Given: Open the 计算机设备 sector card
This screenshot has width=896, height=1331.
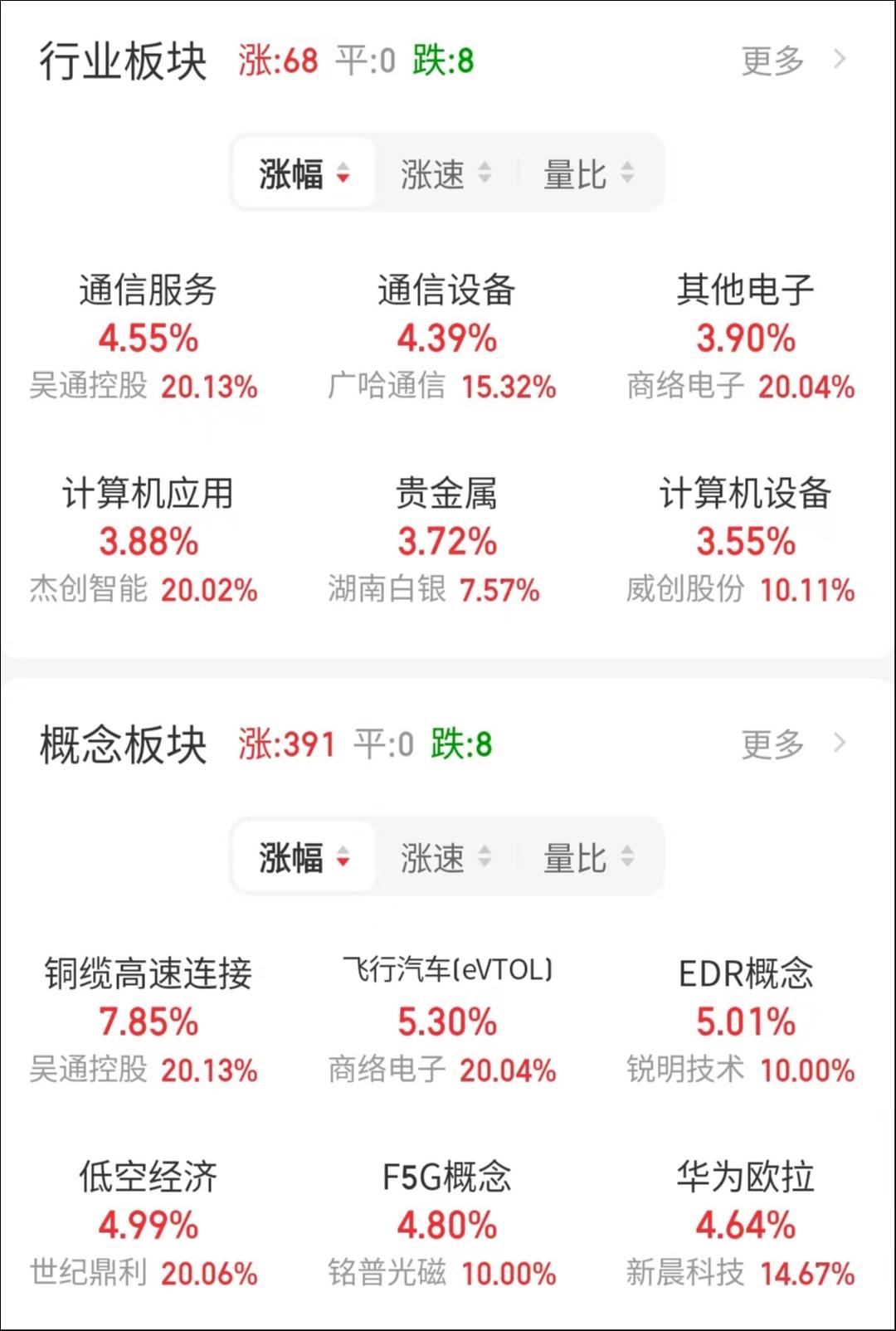Looking at the screenshot, I should [745, 539].
